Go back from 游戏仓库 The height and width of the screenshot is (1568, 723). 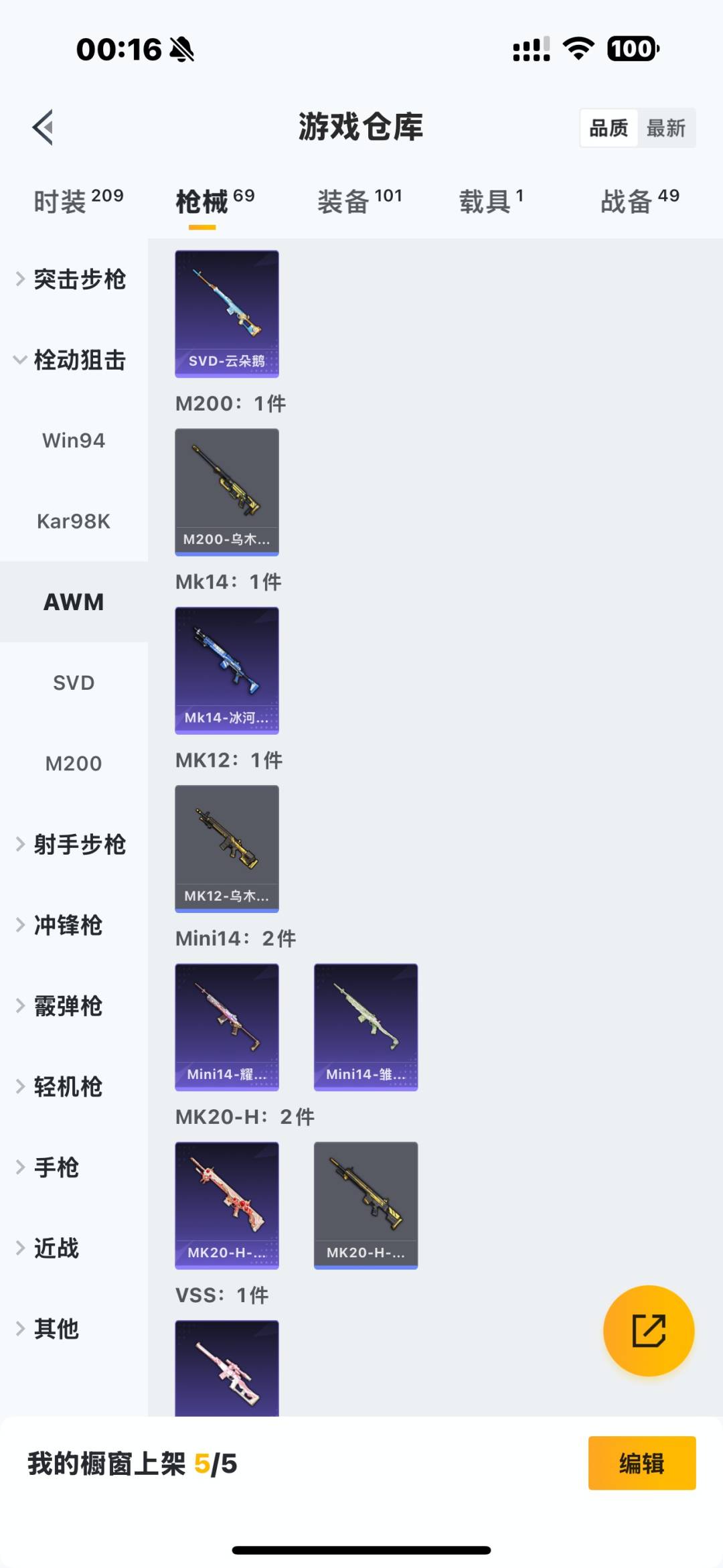[x=44, y=127]
